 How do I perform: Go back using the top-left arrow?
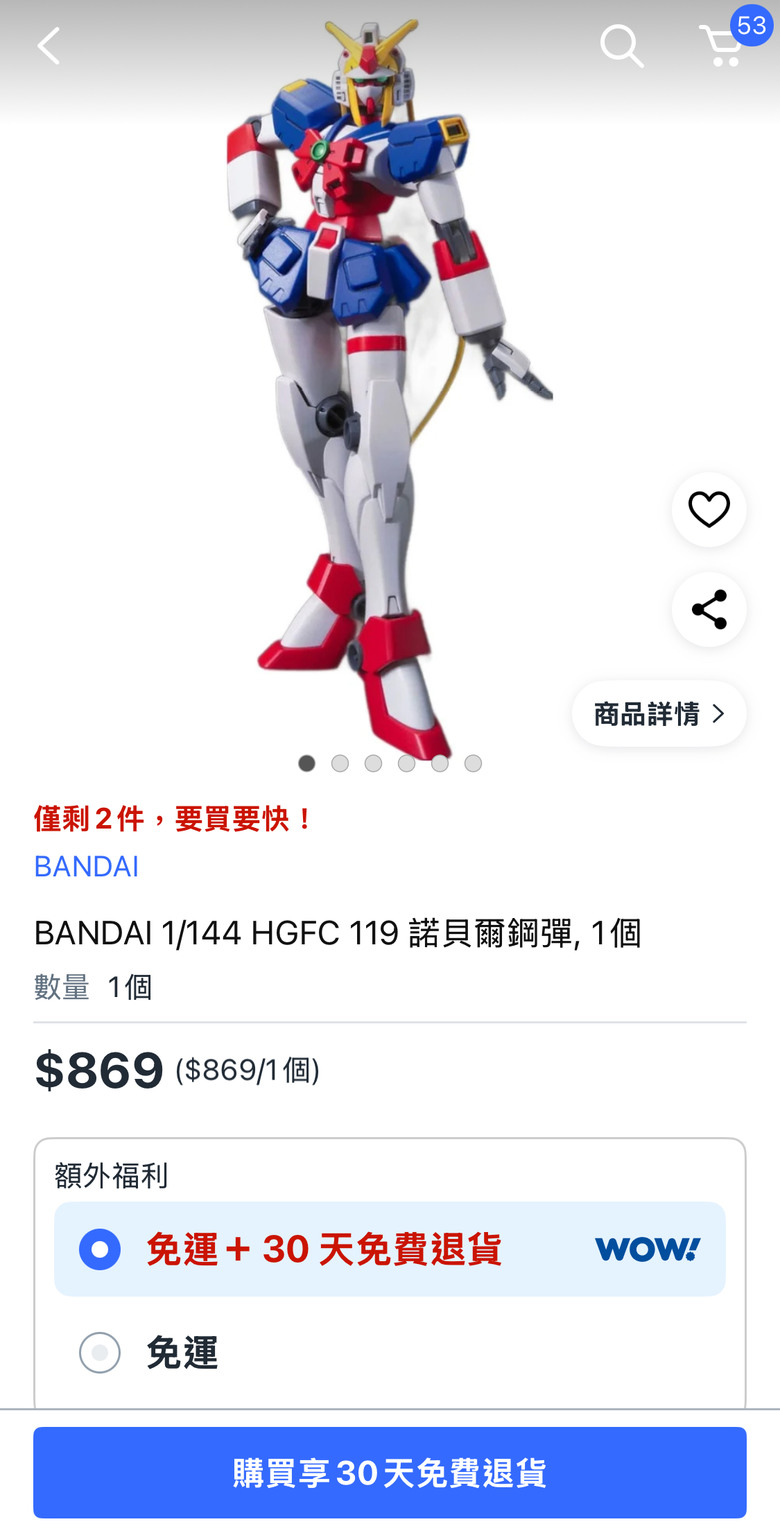pos(49,46)
